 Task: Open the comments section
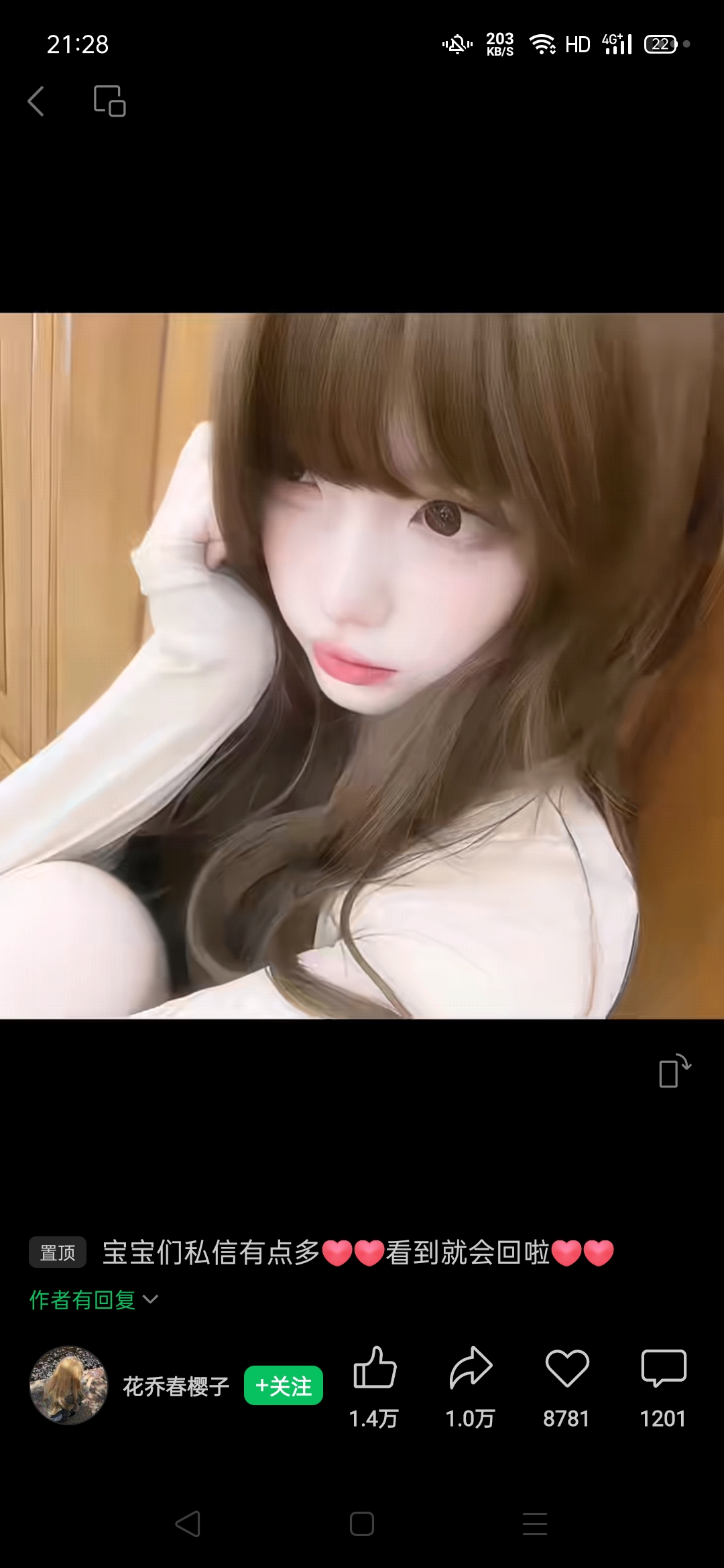(x=663, y=1368)
